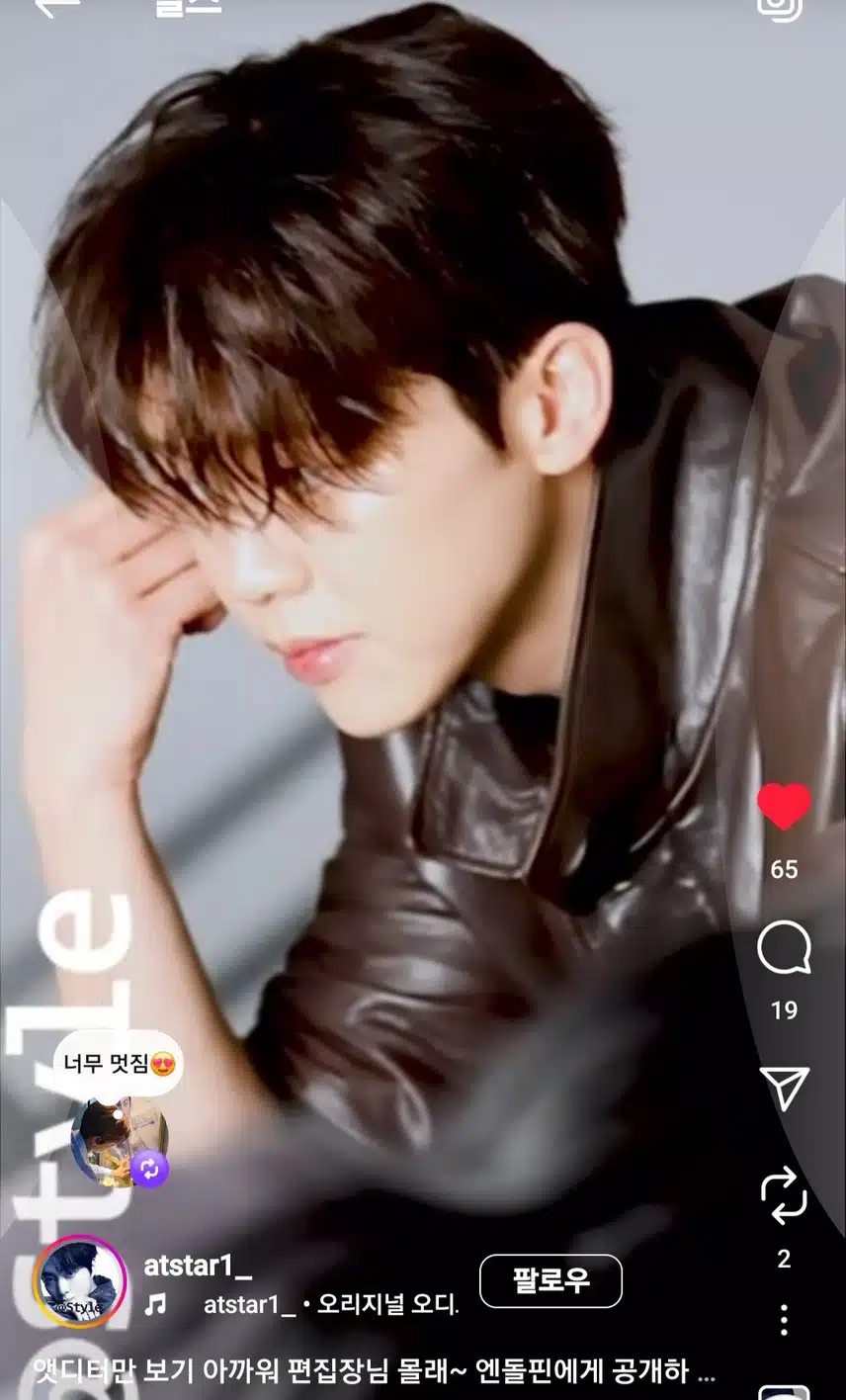Share the reel via the paper plane icon
Image resolution: width=846 pixels, height=1400 pixels.
784,1089
